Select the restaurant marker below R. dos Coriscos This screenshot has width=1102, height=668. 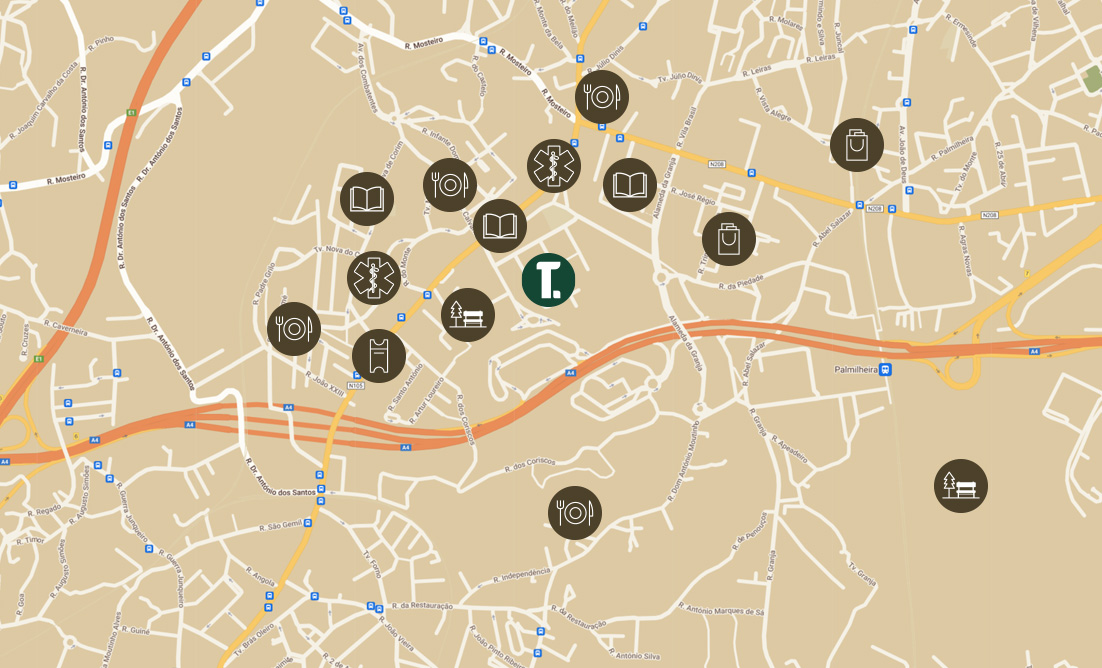(x=575, y=513)
